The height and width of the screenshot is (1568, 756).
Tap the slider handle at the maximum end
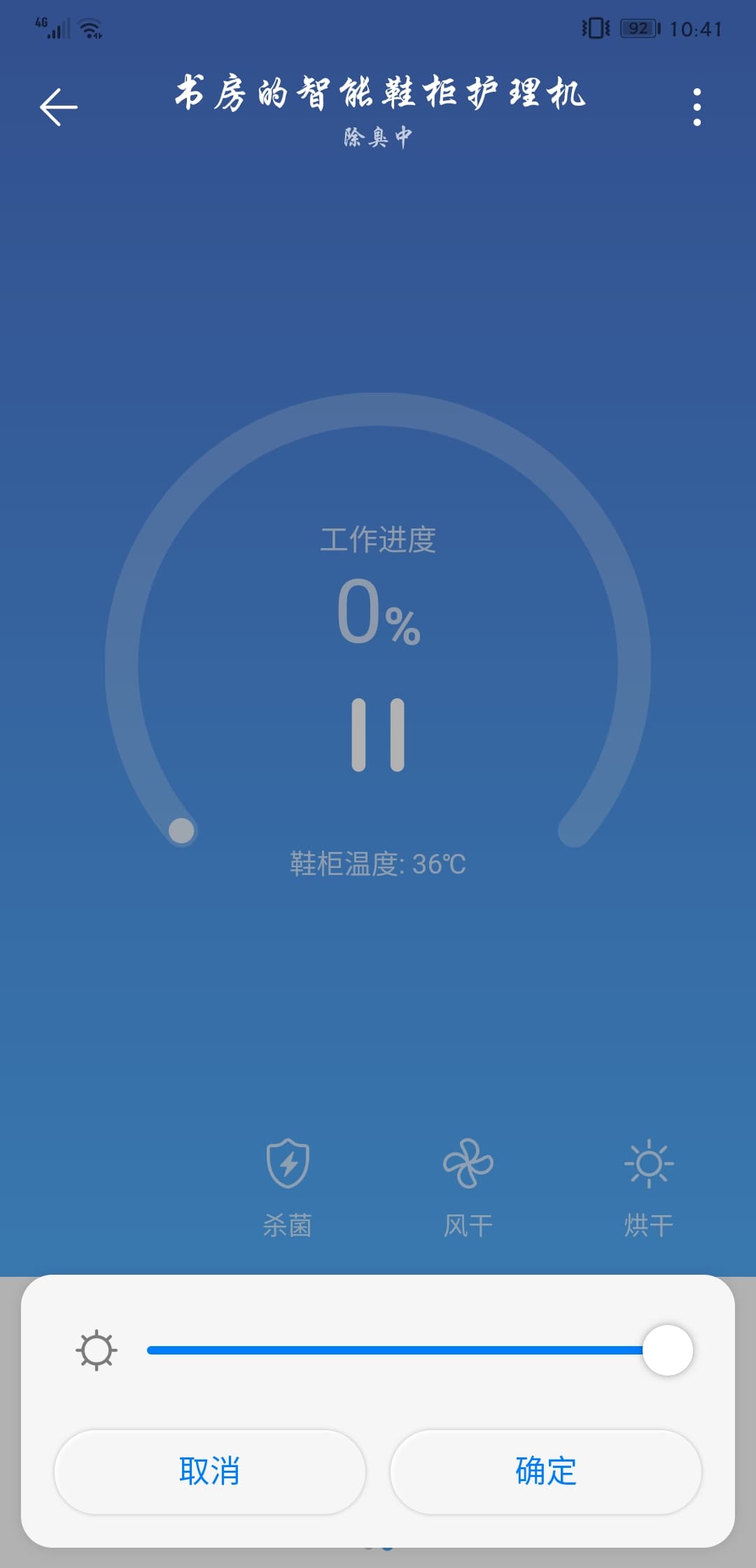(x=667, y=1350)
